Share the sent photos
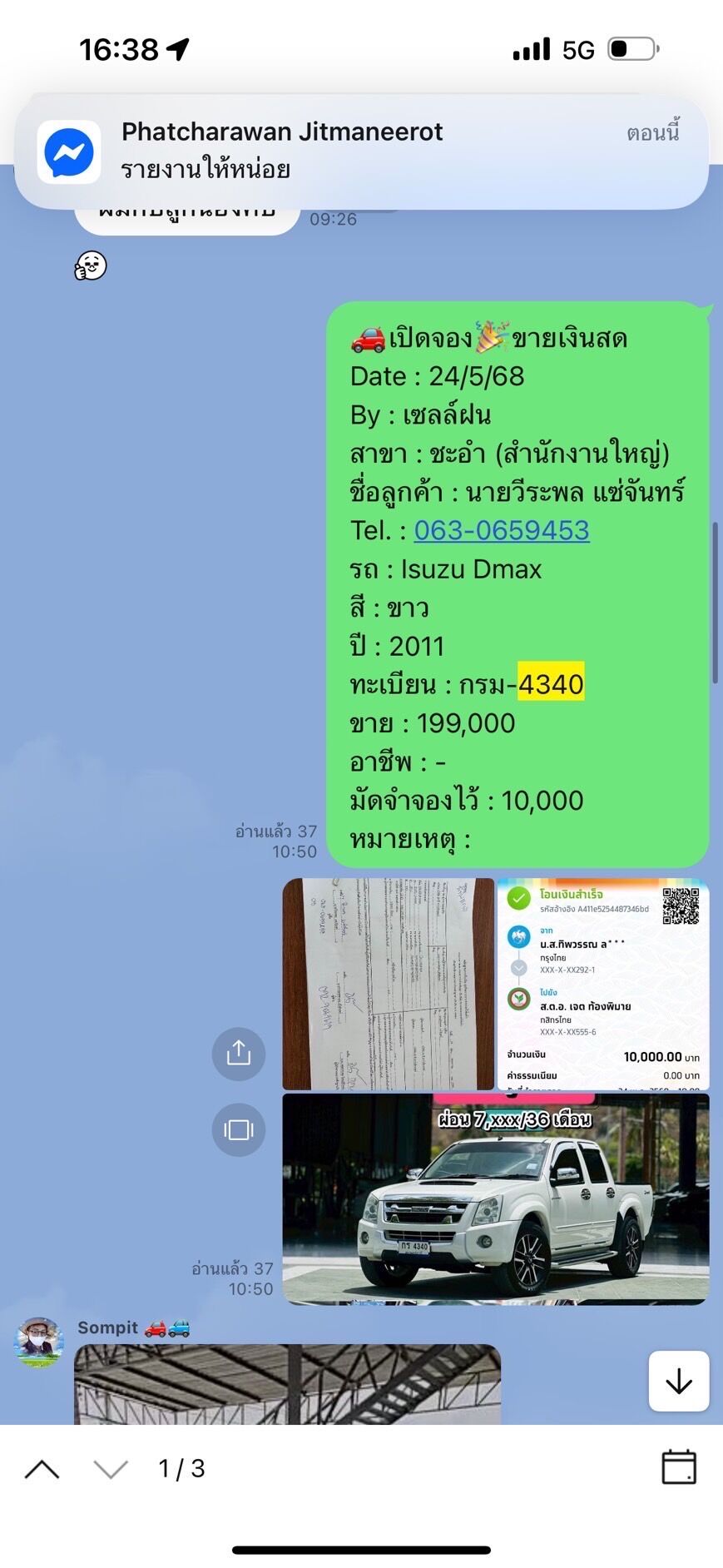 239,1054
